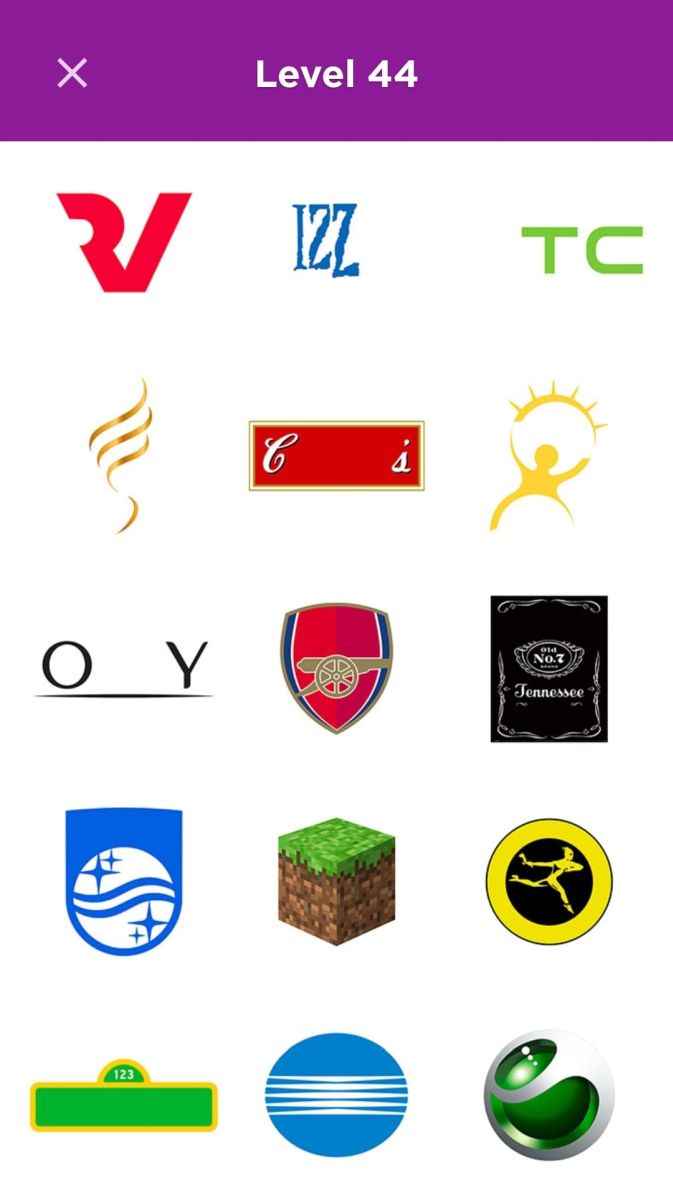Select the blue striped oval logo
This screenshot has width=673, height=1200.
[x=337, y=1095]
